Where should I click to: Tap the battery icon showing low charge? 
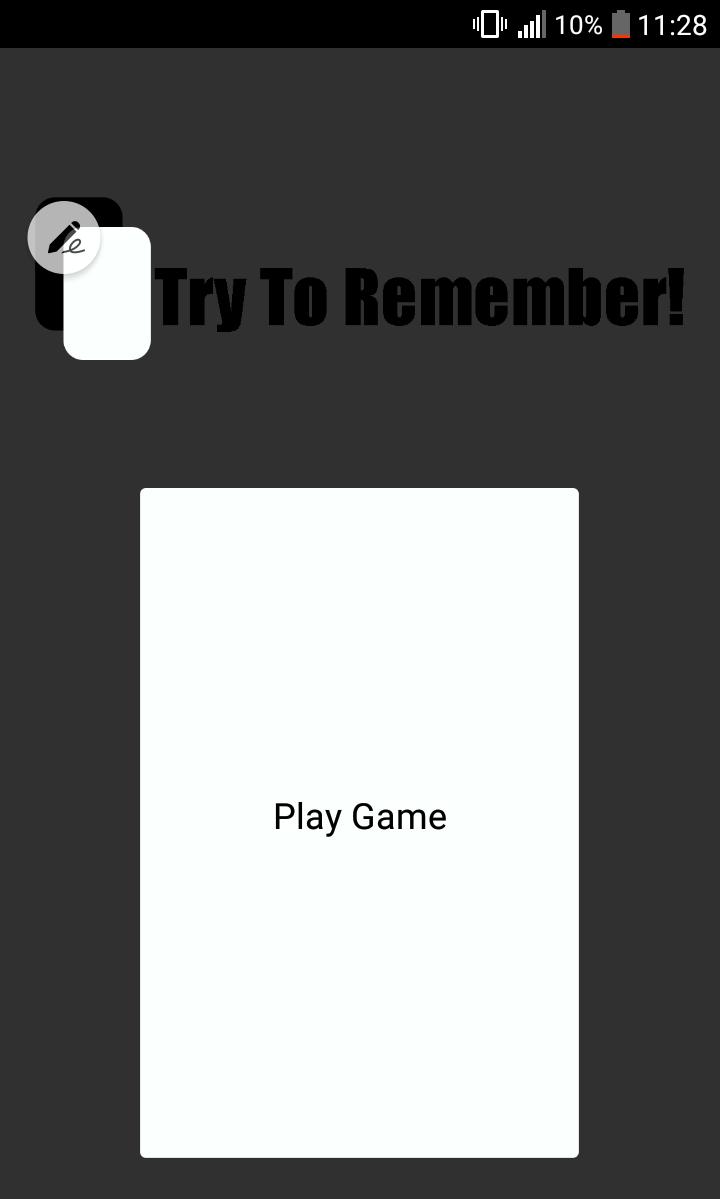click(x=620, y=24)
